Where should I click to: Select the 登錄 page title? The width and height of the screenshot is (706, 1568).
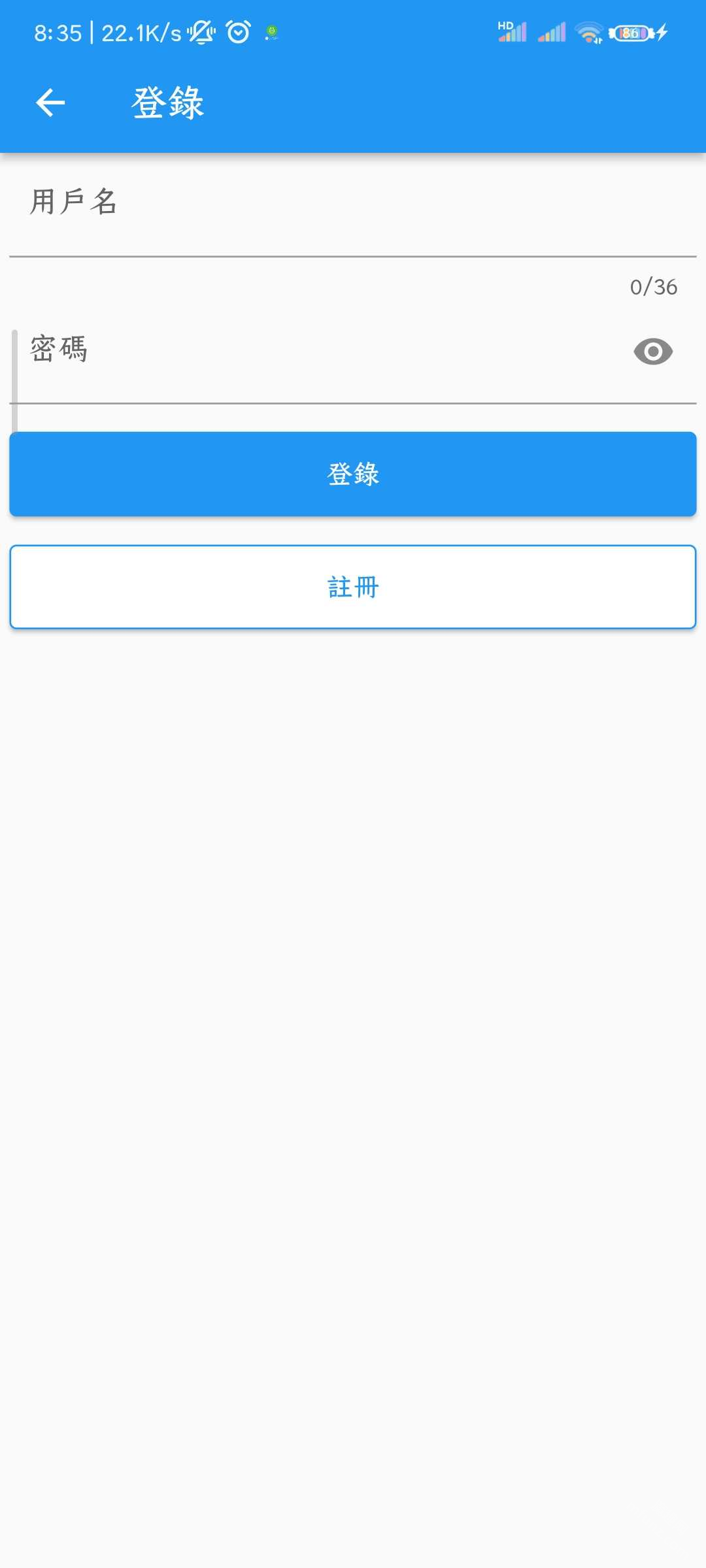(x=167, y=102)
